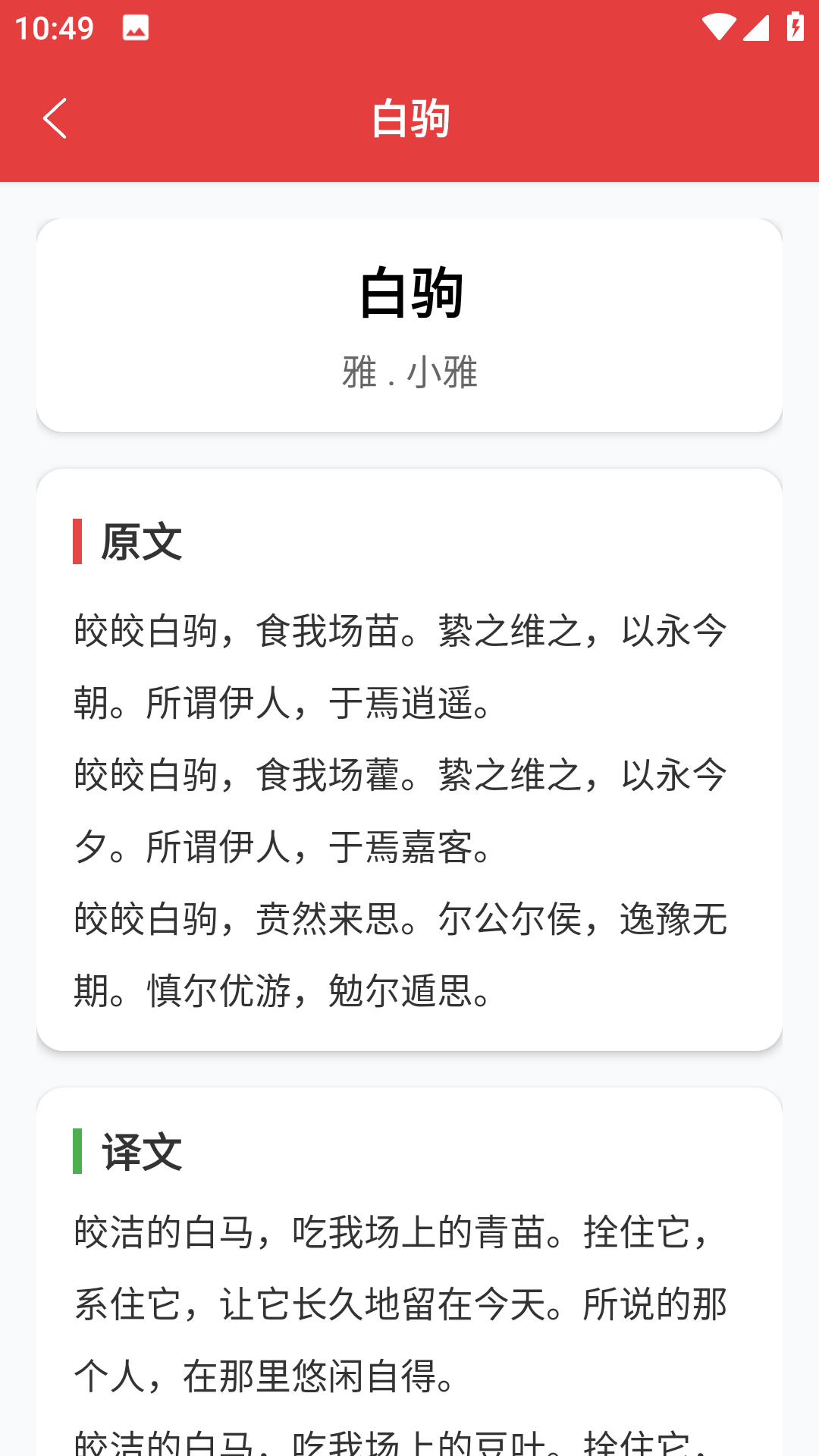Select the 白驹 title in the red header
This screenshot has height=1456, width=819.
[409, 118]
